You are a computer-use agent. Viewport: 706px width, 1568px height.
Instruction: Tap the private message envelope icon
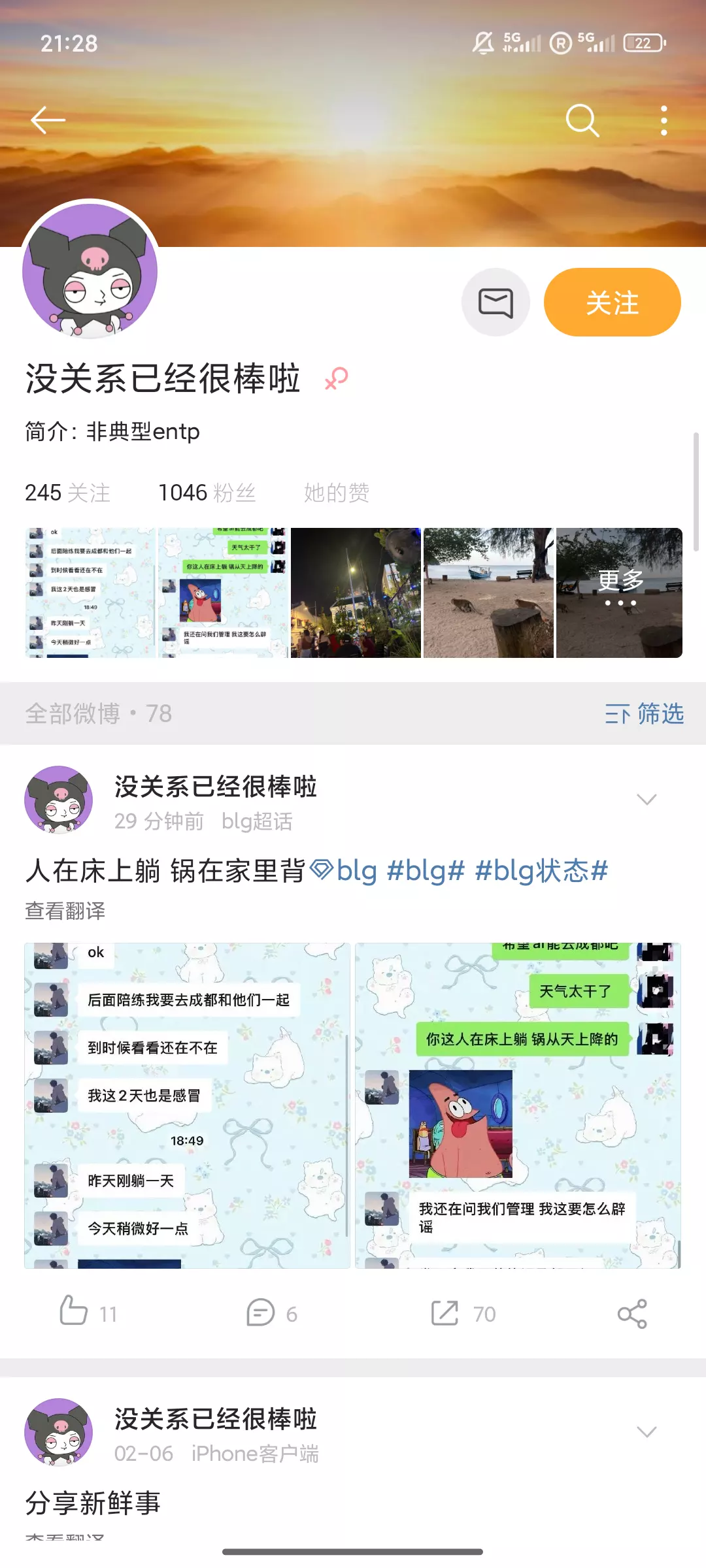pyautogui.click(x=496, y=302)
